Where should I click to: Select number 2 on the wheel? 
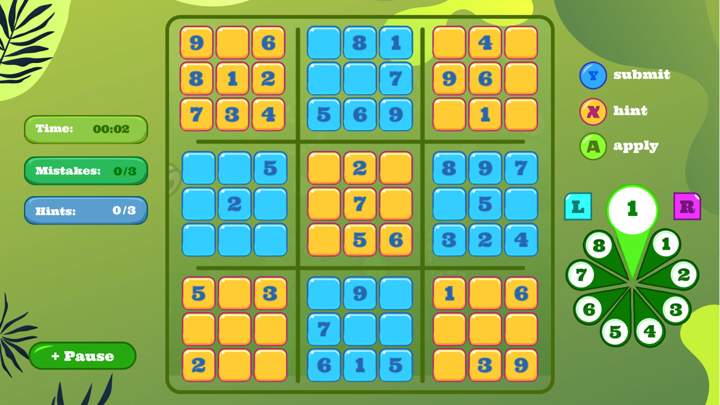(683, 276)
